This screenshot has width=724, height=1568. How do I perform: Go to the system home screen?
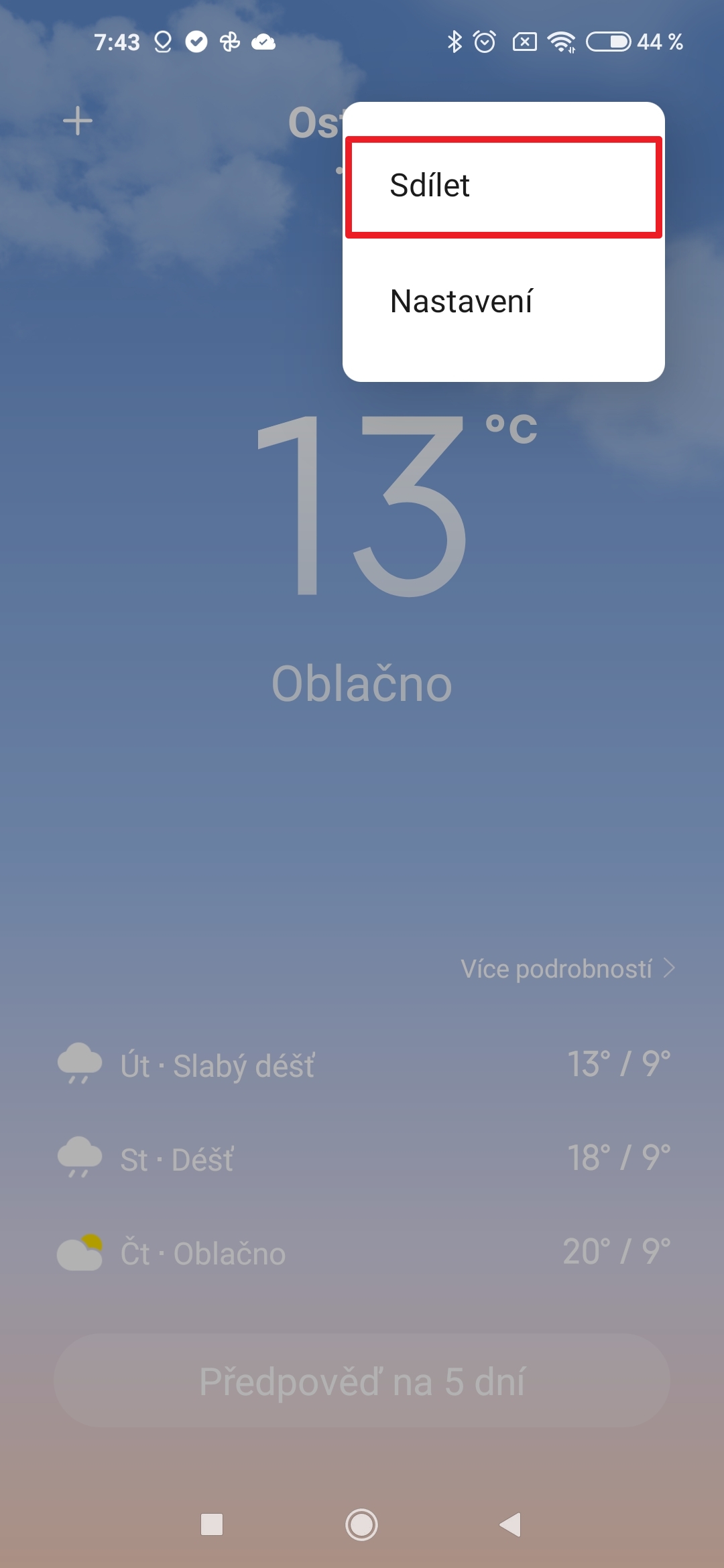coord(361,1524)
